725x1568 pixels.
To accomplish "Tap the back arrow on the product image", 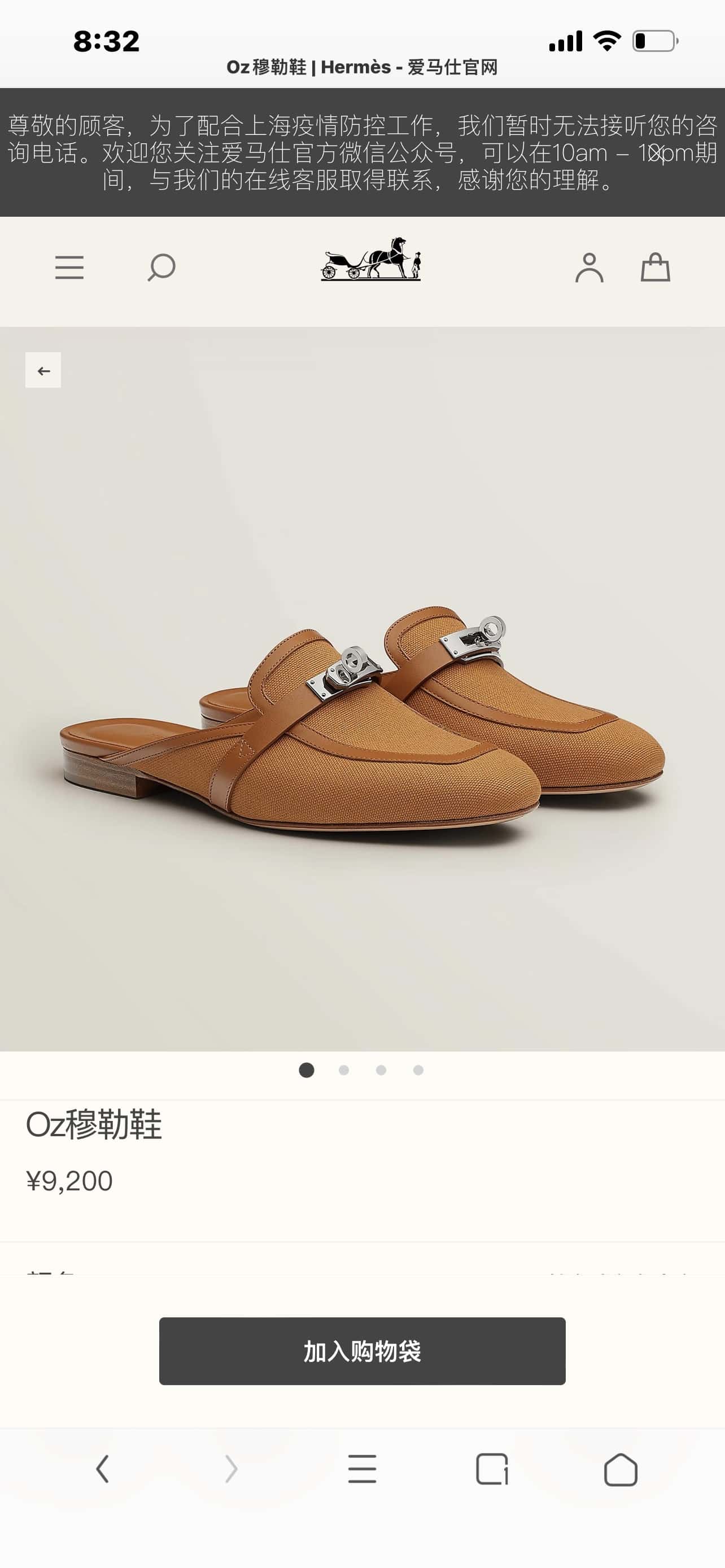I will pyautogui.click(x=43, y=370).
